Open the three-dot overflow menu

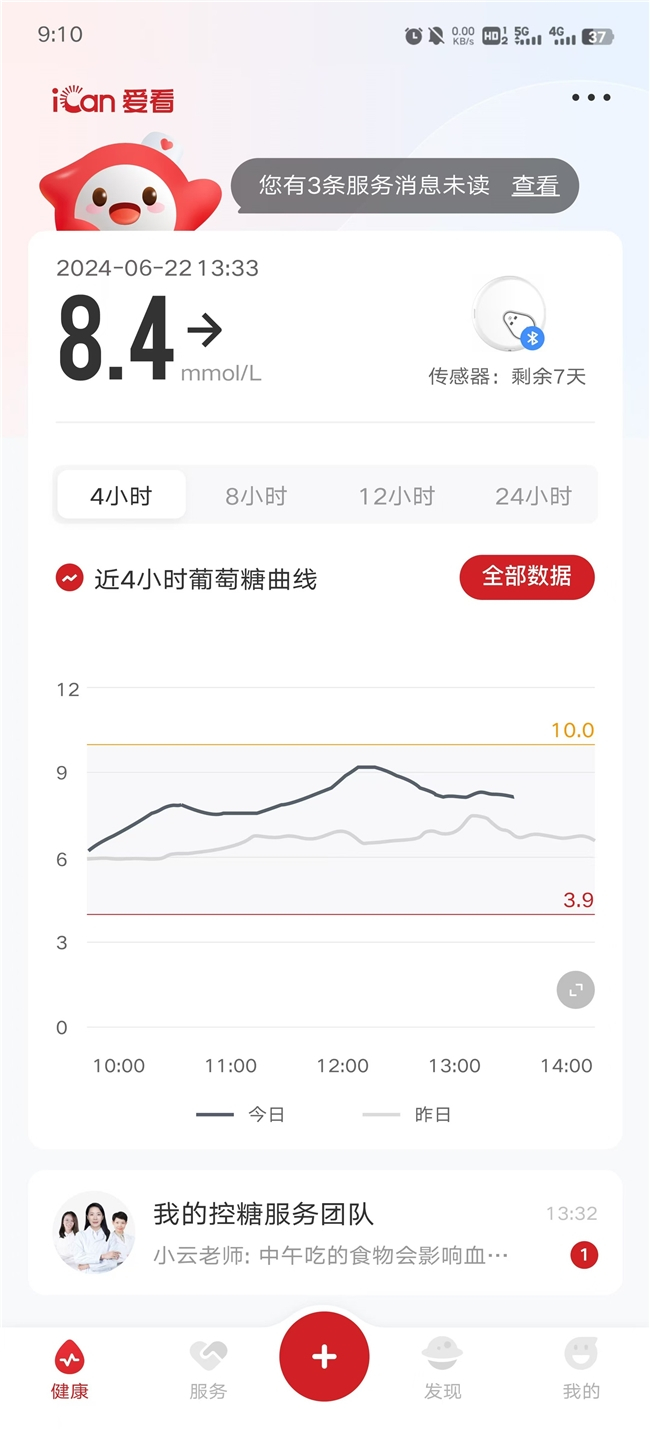click(x=591, y=98)
